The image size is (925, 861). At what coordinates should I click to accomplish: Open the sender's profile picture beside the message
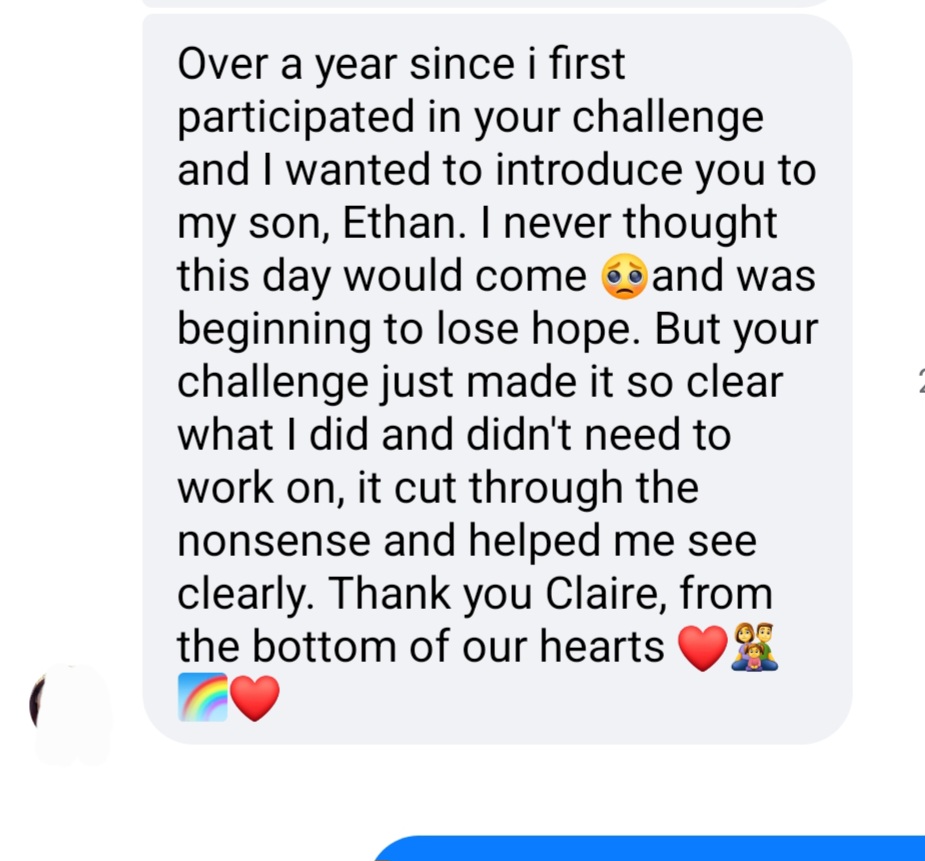(x=70, y=711)
